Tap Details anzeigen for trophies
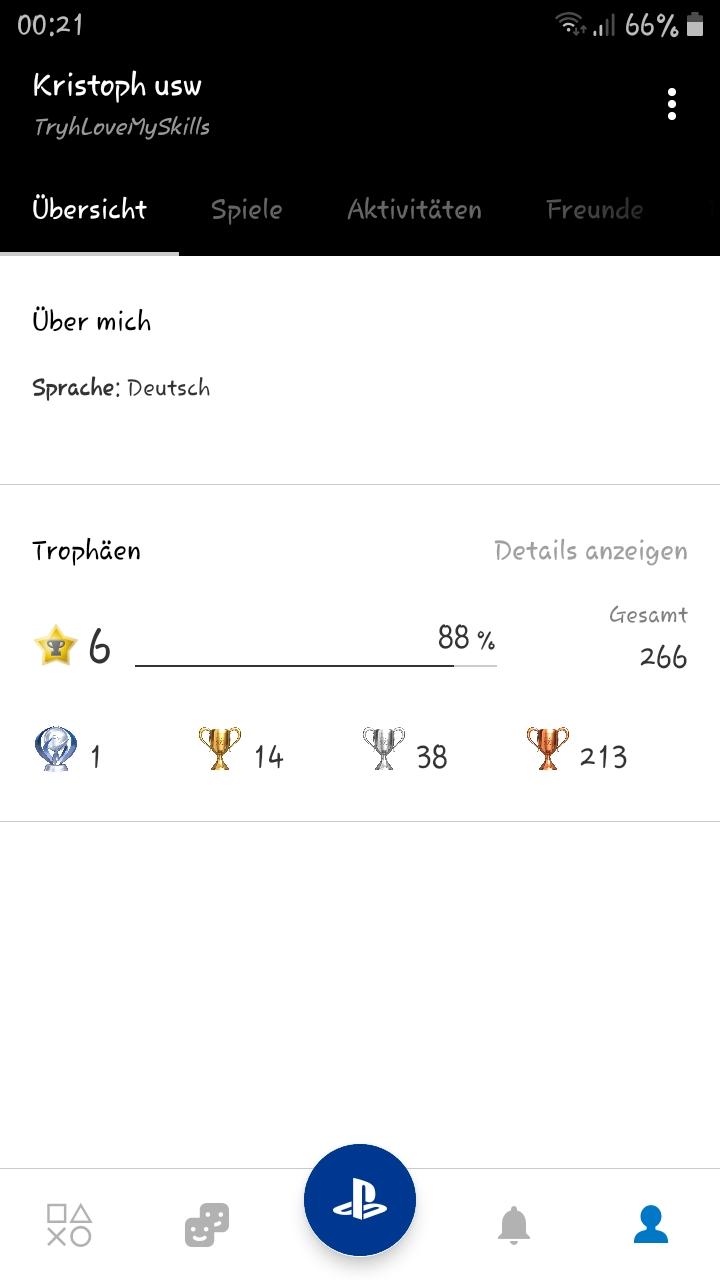Screen dimensions: 720x1280 tap(590, 550)
